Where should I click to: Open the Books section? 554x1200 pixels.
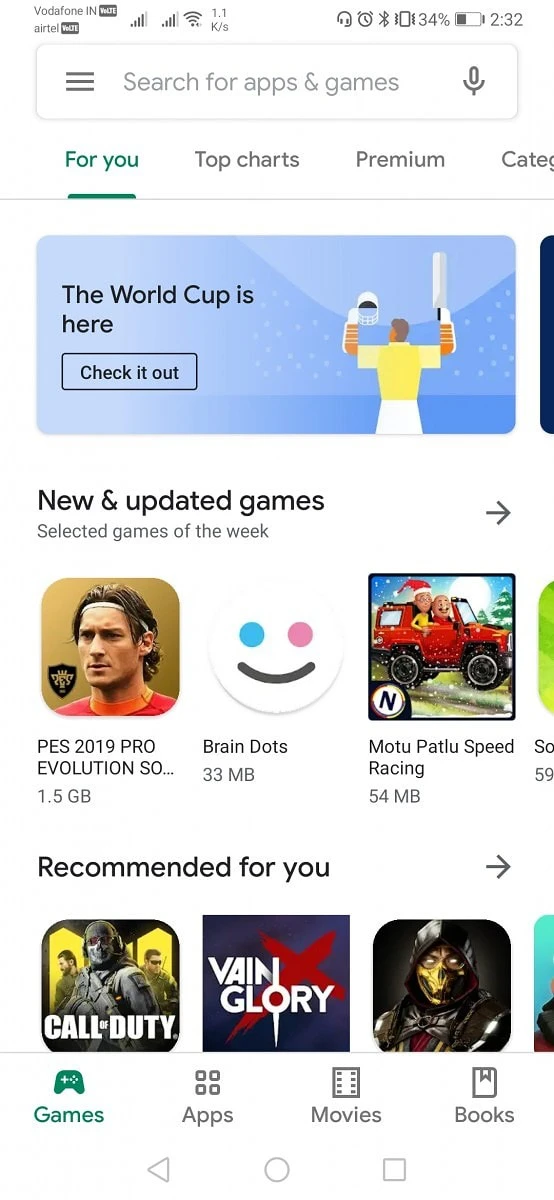[484, 1096]
